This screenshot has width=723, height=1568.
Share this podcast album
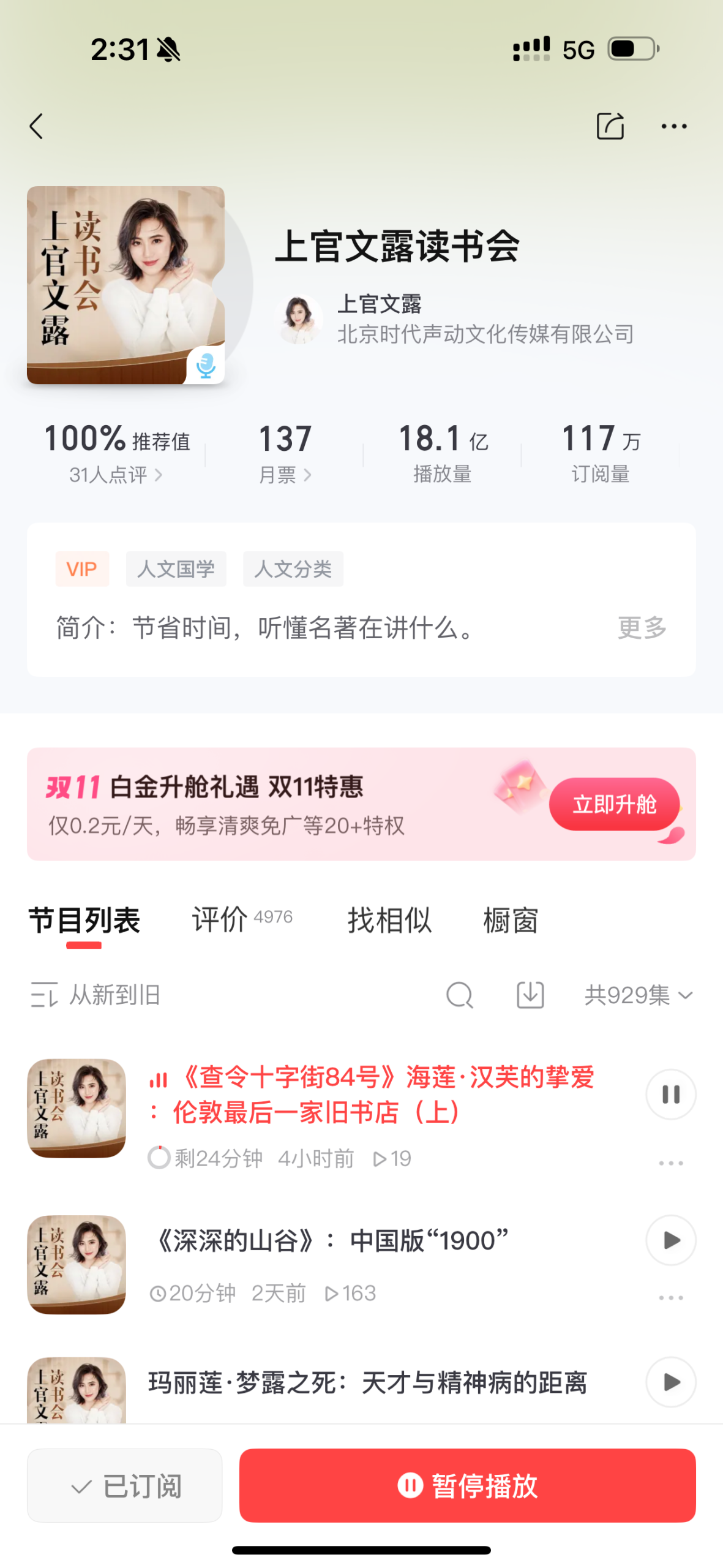[610, 126]
